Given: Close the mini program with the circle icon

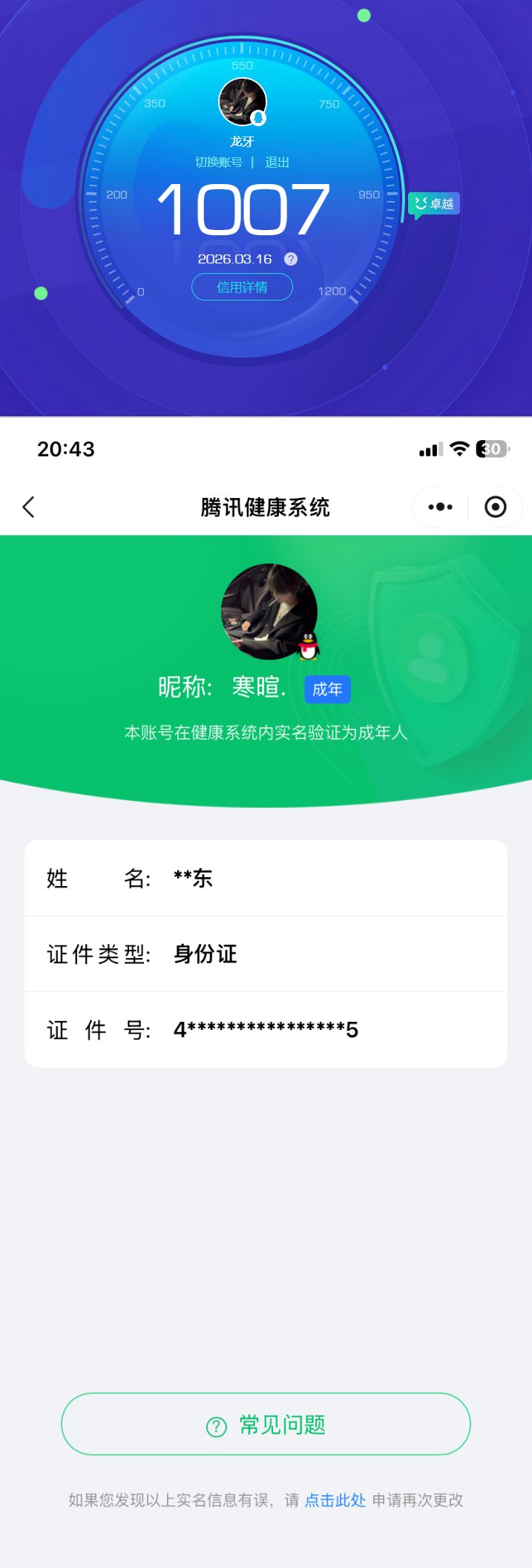Looking at the screenshot, I should (x=495, y=508).
